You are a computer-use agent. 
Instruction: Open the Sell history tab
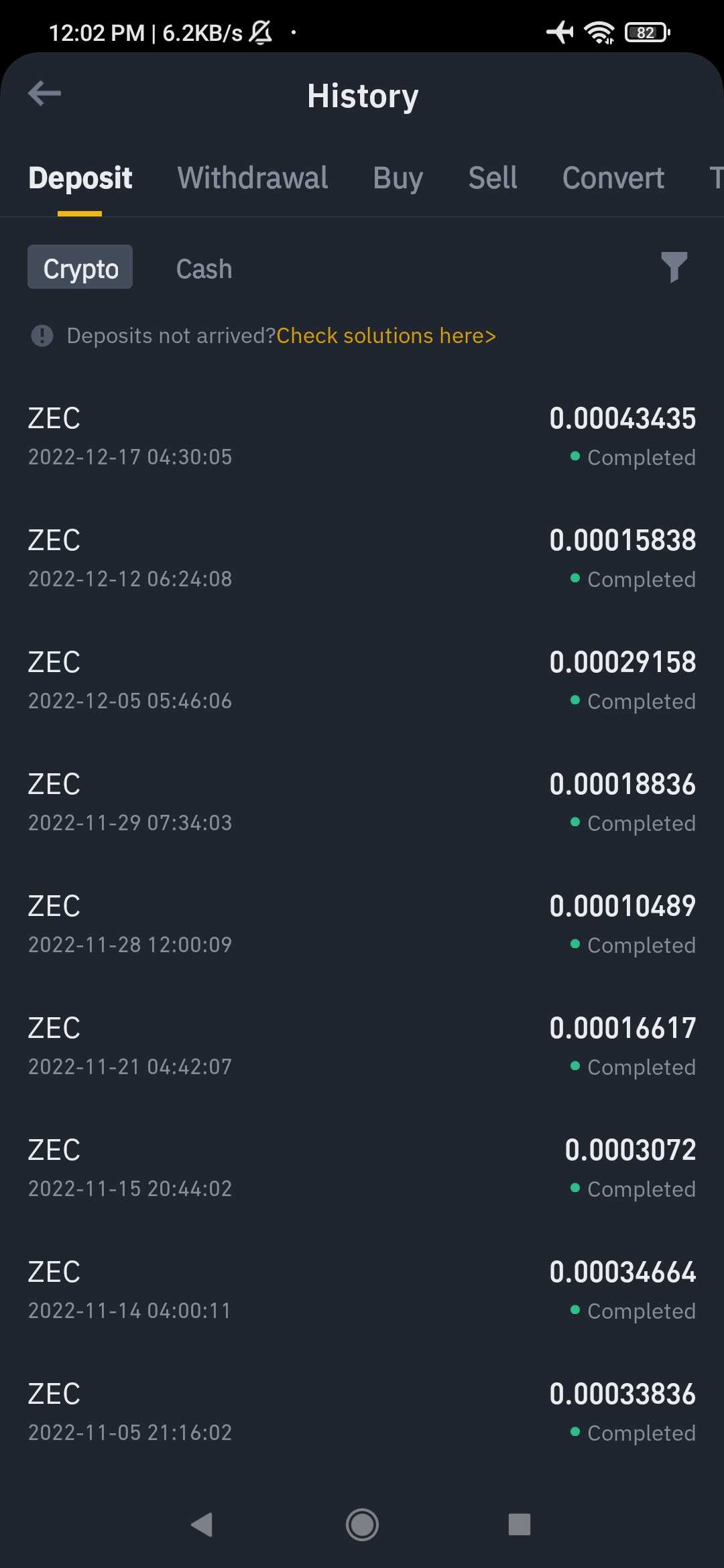pos(493,178)
